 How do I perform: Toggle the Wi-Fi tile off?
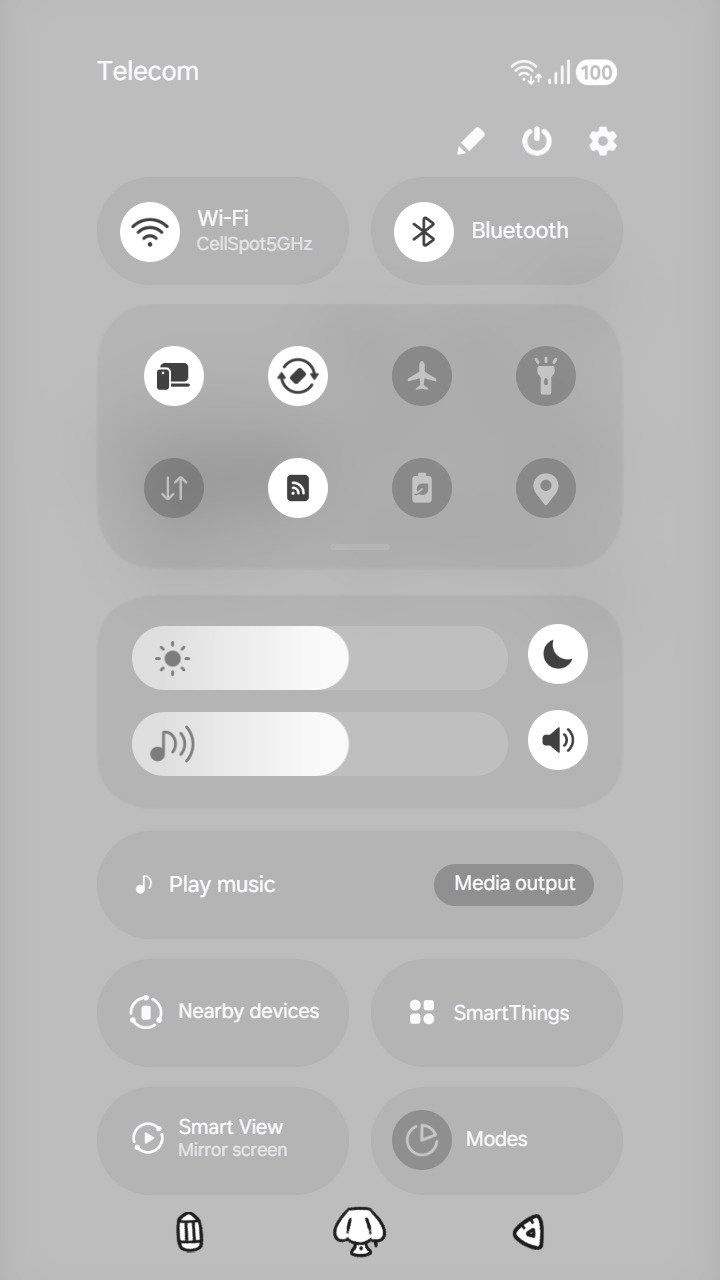(150, 231)
